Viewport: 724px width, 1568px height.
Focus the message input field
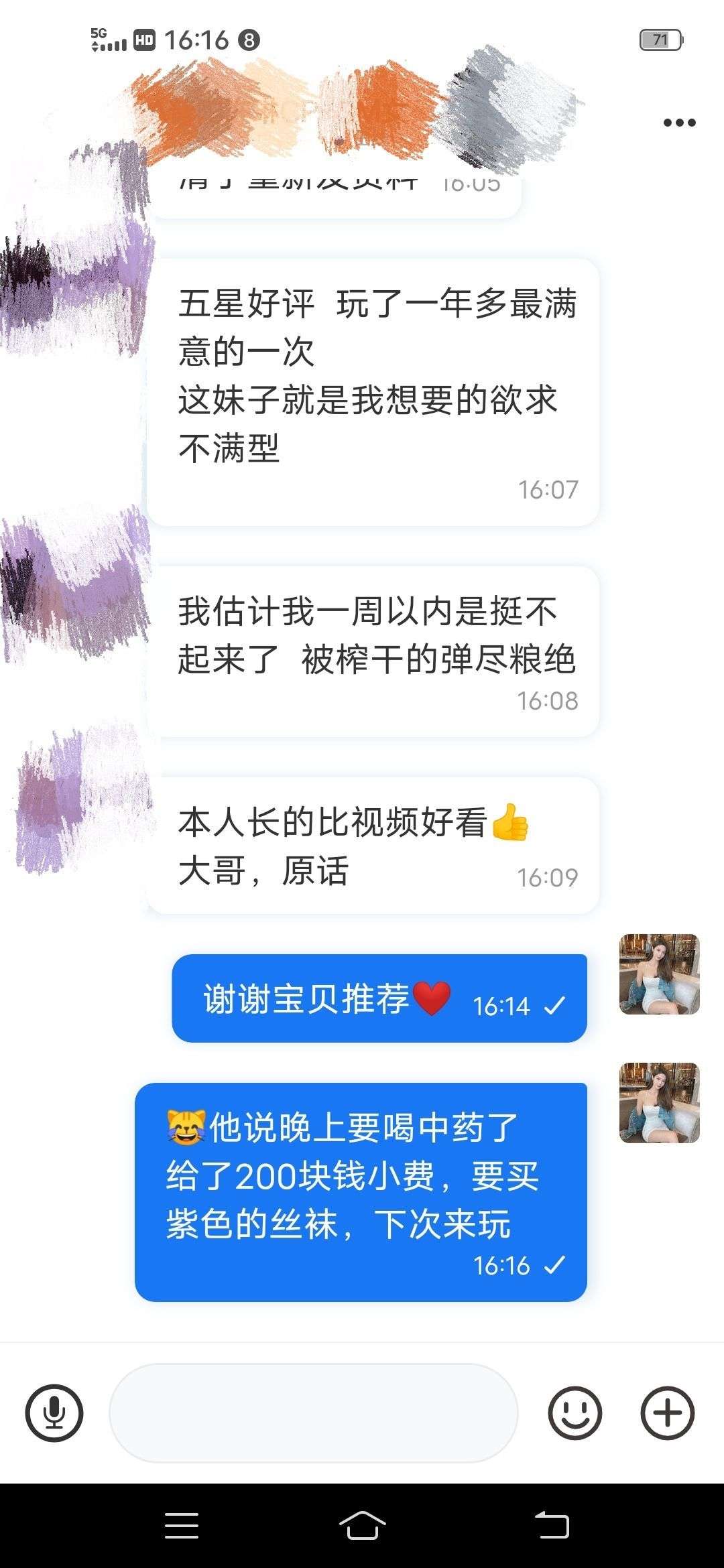(x=313, y=1413)
